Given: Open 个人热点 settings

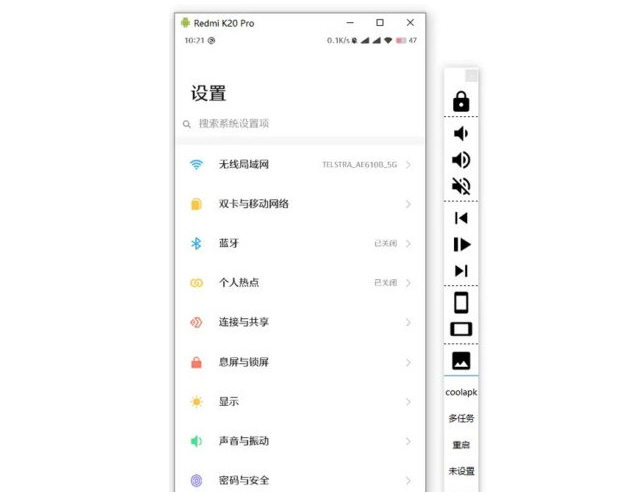Looking at the screenshot, I should (x=300, y=283).
